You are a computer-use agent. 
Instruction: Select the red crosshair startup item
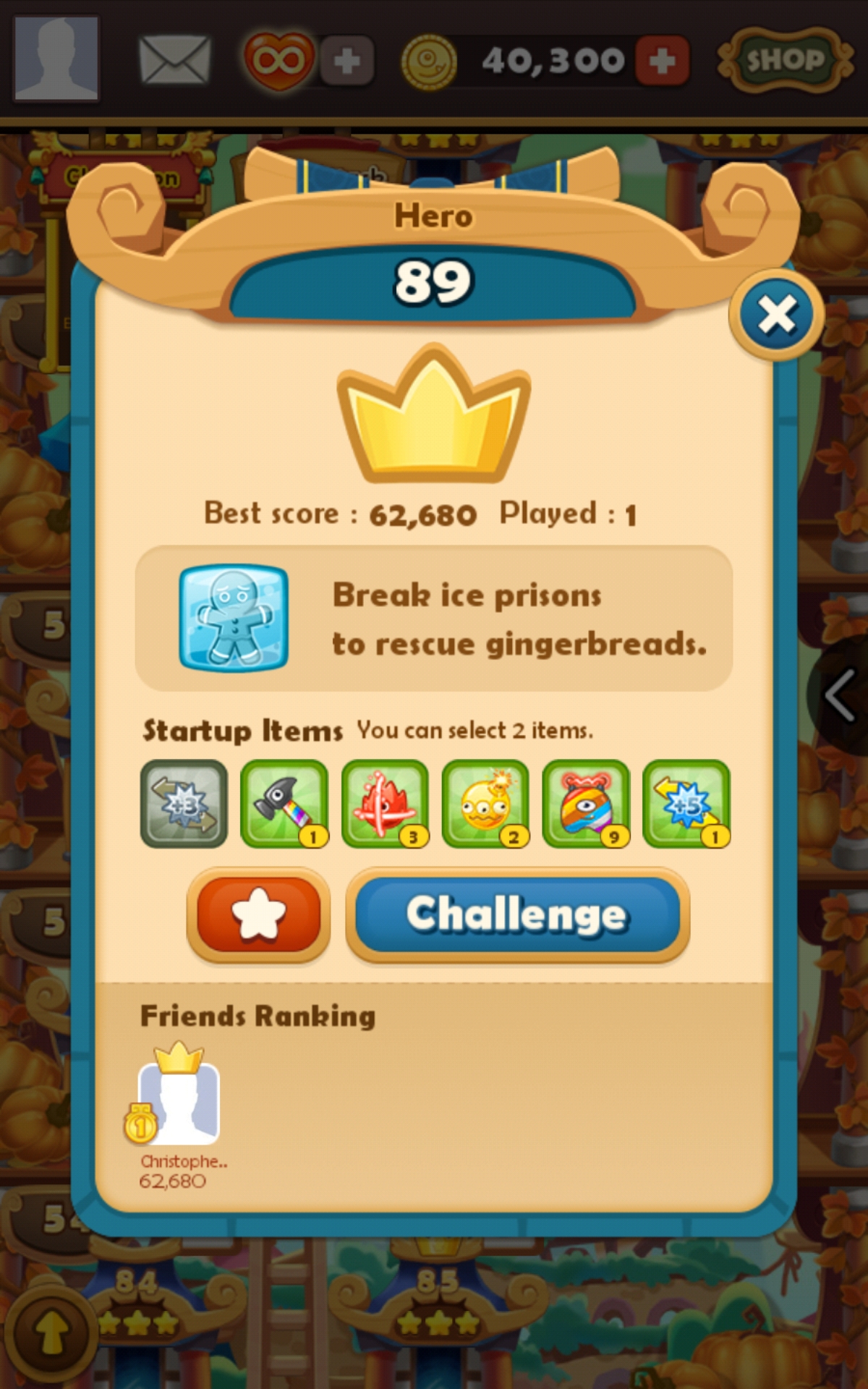(385, 803)
